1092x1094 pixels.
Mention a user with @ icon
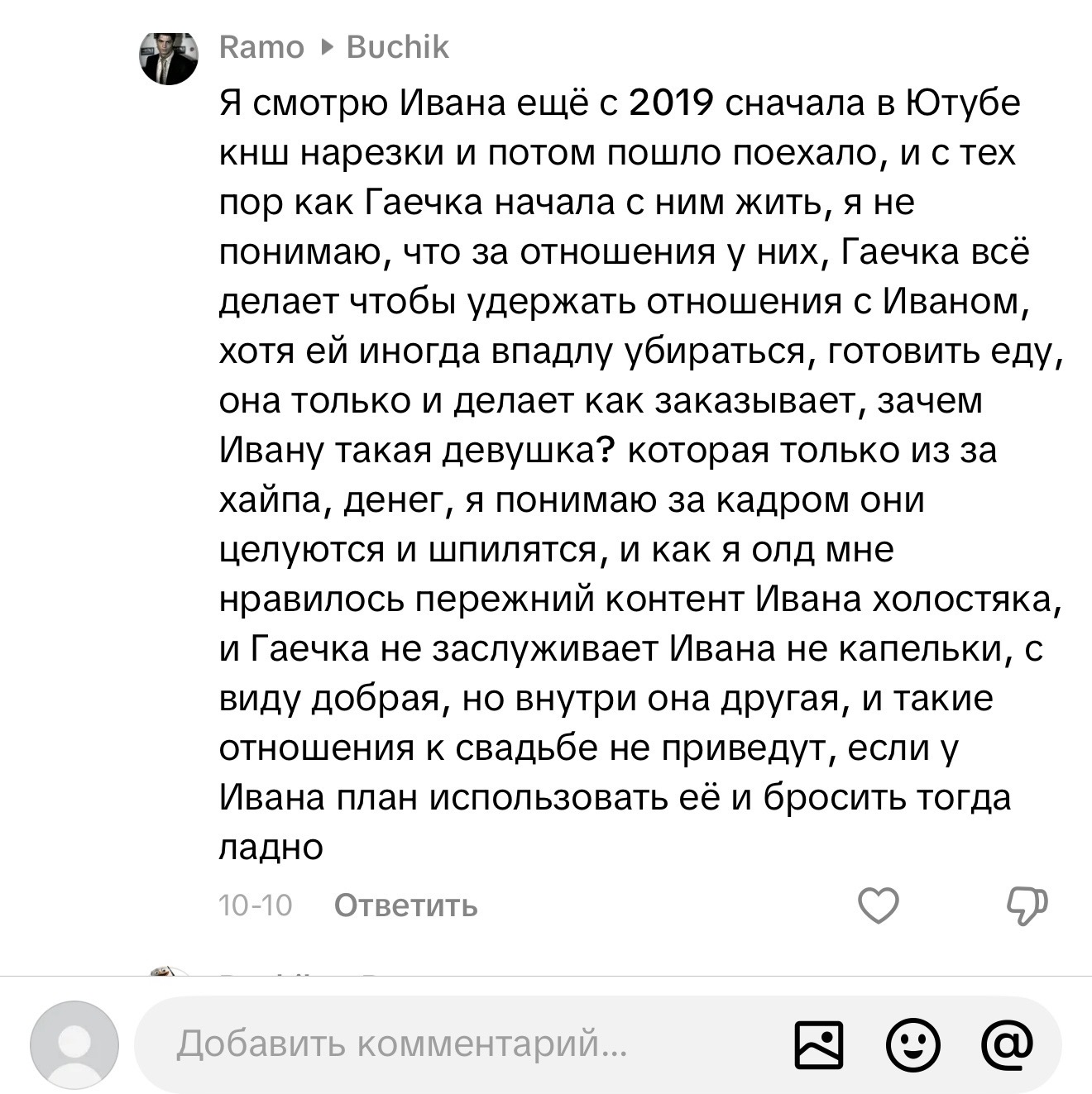click(1007, 1043)
